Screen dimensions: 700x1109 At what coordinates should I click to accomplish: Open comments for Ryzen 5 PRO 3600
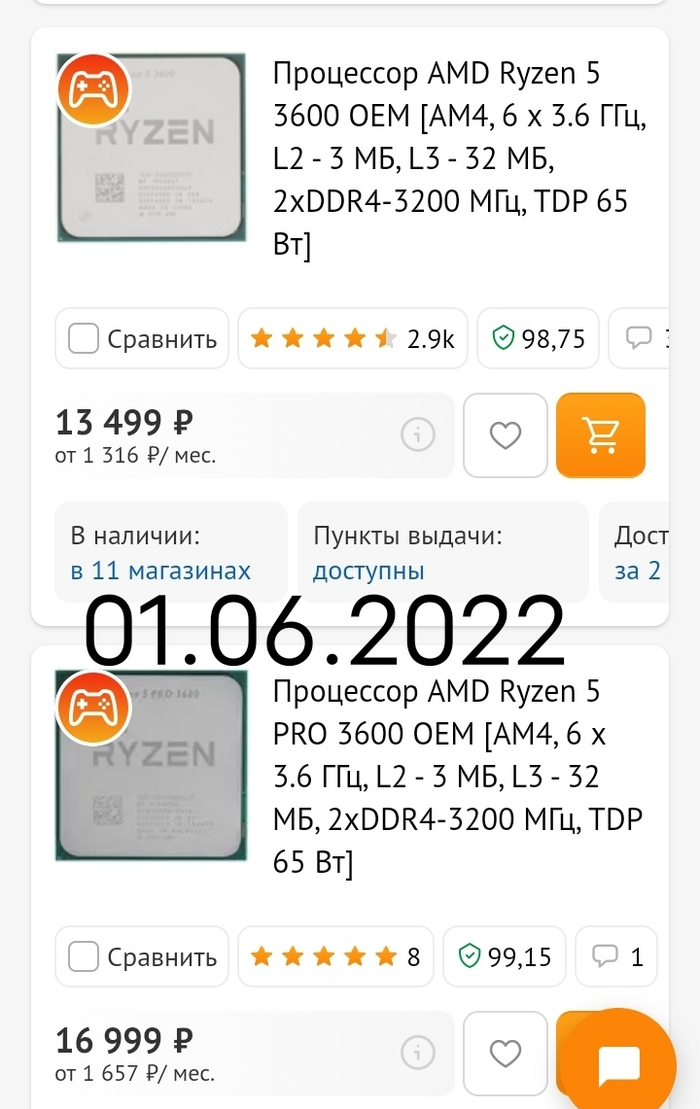617,957
